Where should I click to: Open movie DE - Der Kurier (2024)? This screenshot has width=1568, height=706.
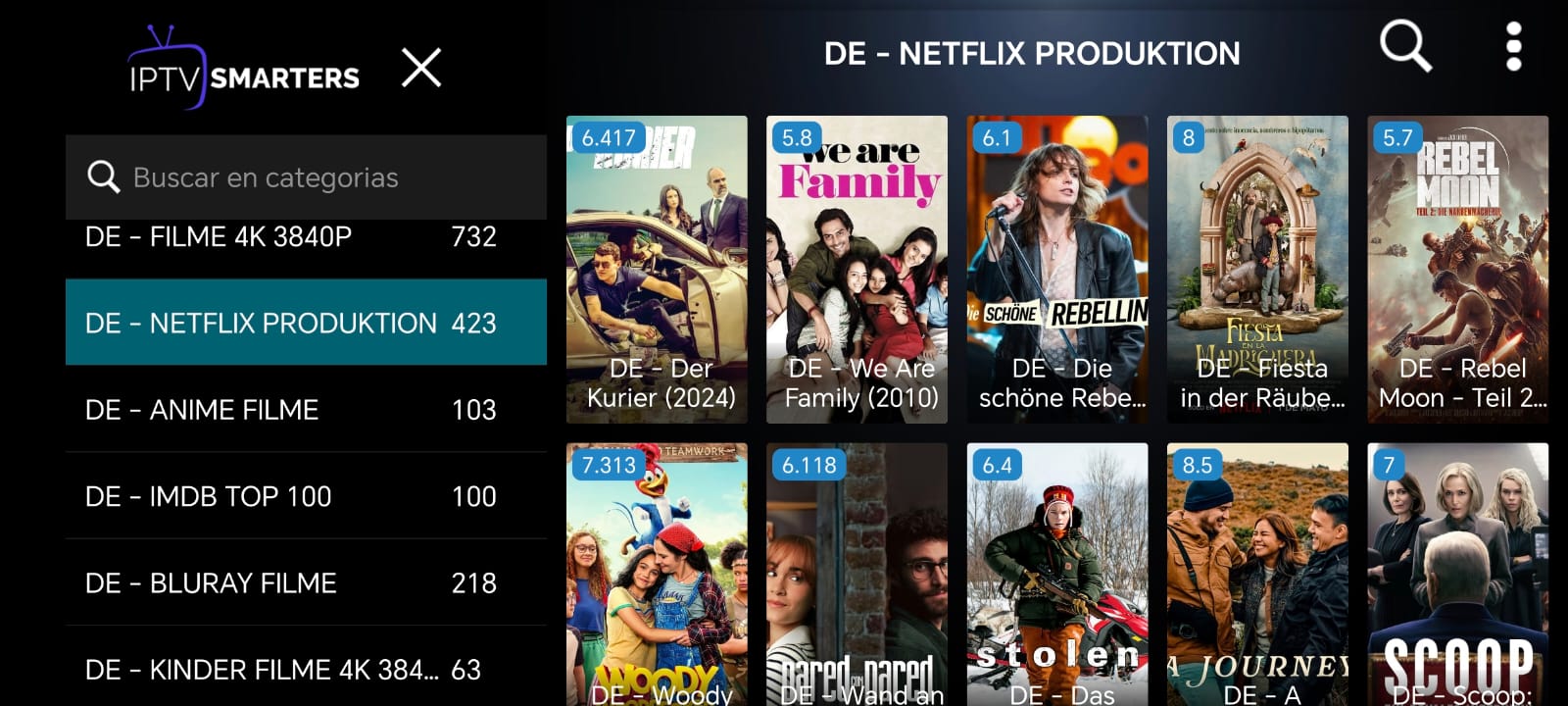(657, 270)
